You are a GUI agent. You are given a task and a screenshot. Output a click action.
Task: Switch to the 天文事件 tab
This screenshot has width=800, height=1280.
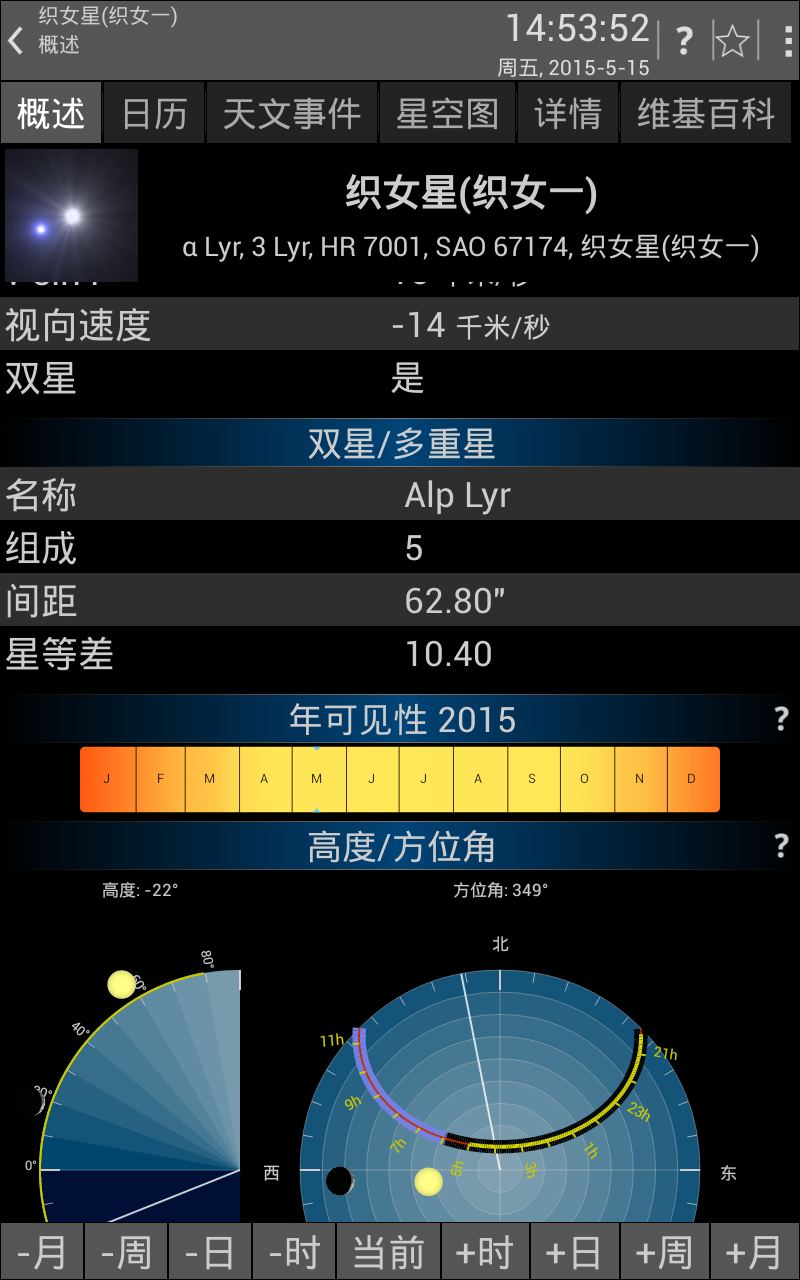pyautogui.click(x=291, y=113)
